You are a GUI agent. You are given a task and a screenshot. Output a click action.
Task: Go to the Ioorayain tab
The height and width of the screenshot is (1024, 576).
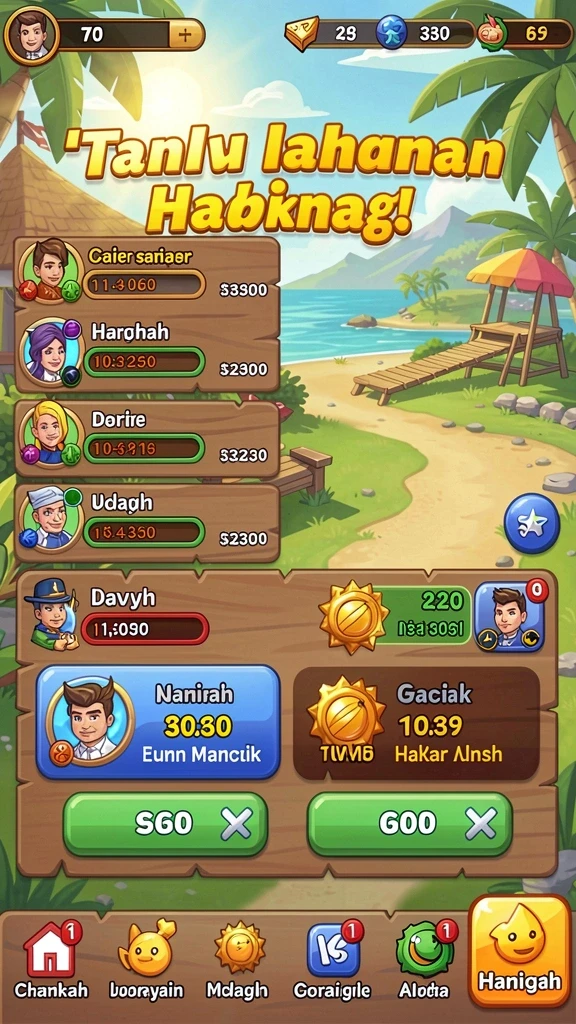146,960
